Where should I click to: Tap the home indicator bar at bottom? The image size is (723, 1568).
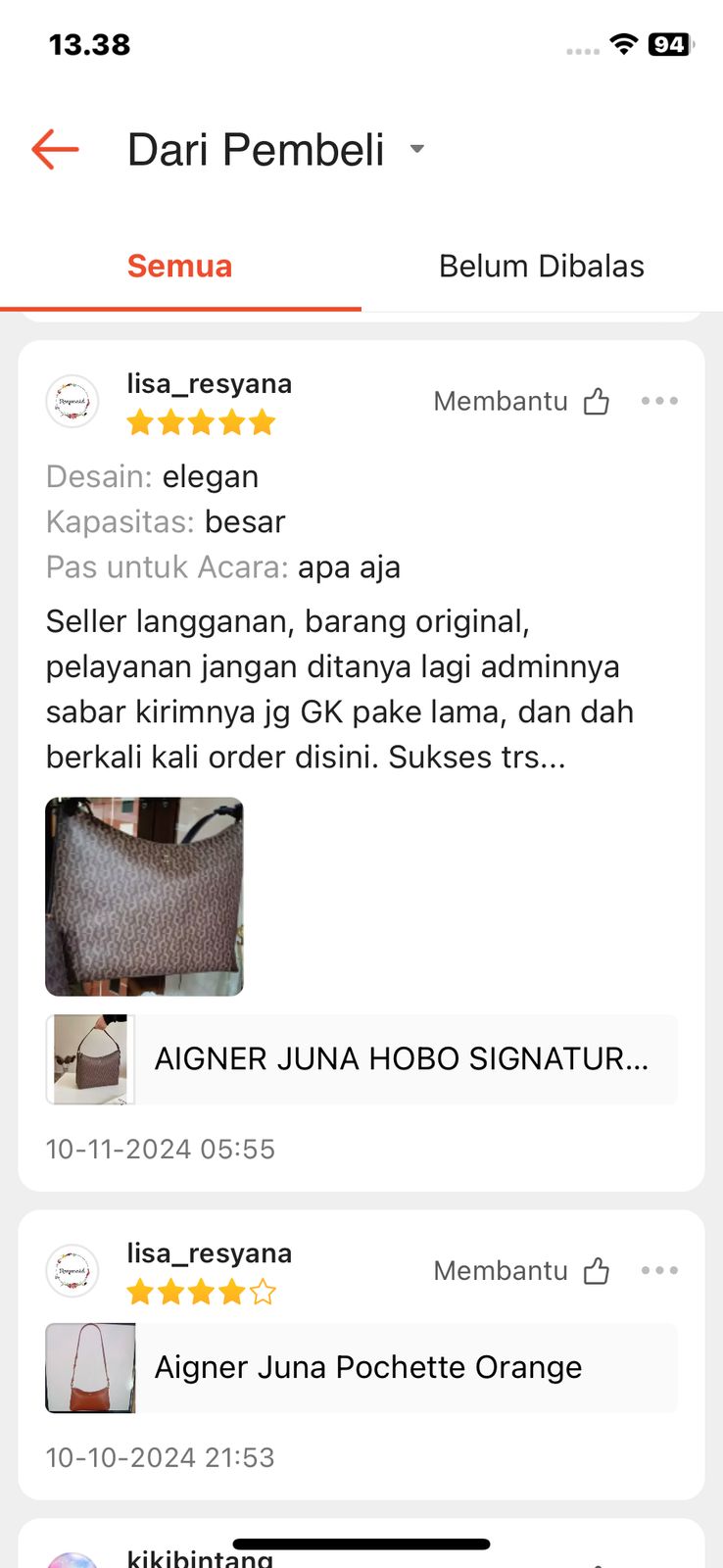click(x=361, y=1543)
